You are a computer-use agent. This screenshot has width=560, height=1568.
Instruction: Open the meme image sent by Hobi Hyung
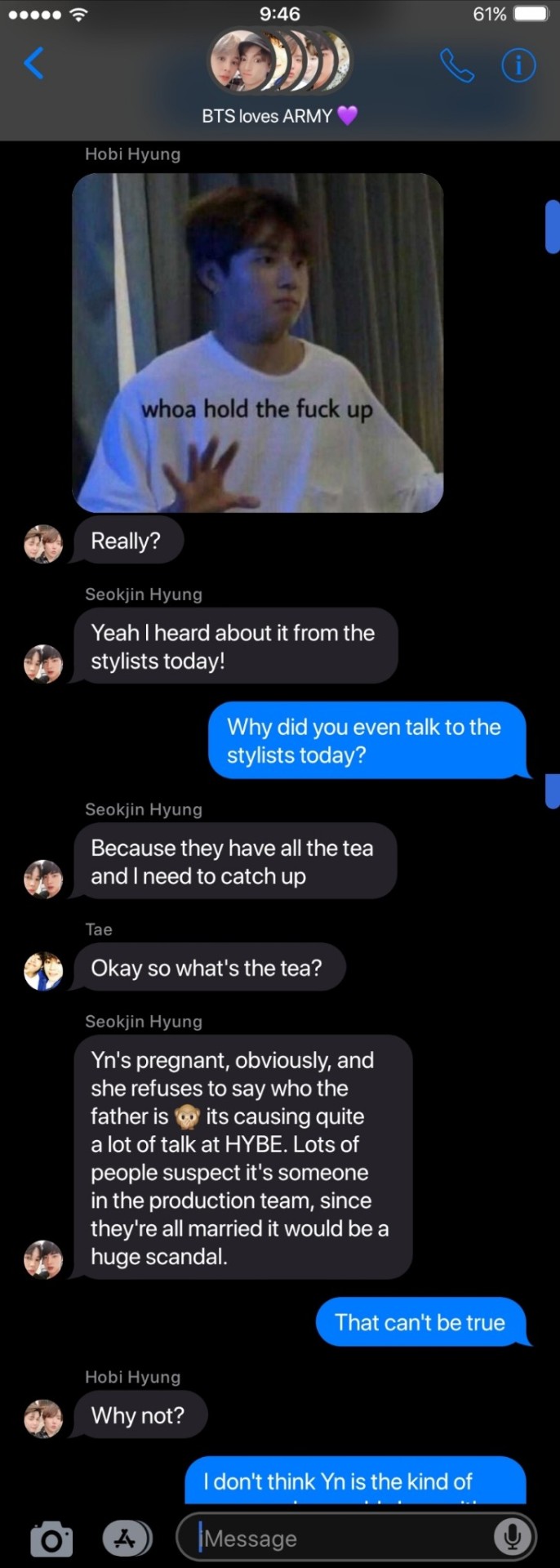(258, 343)
